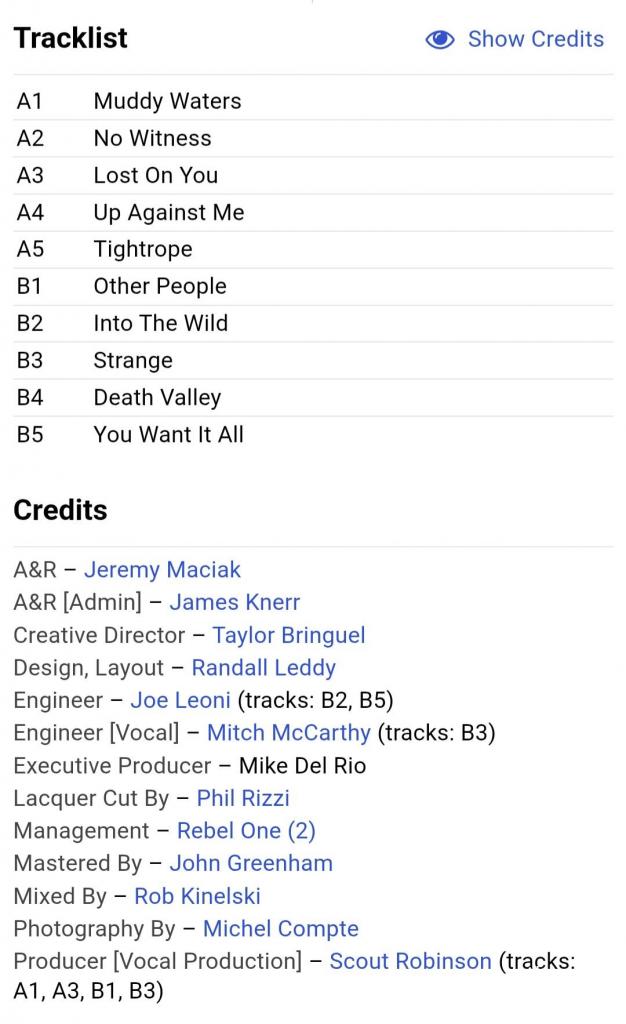View Taylor Bringuel's profile
The height and width of the screenshot is (1024, 626).
tap(289, 635)
